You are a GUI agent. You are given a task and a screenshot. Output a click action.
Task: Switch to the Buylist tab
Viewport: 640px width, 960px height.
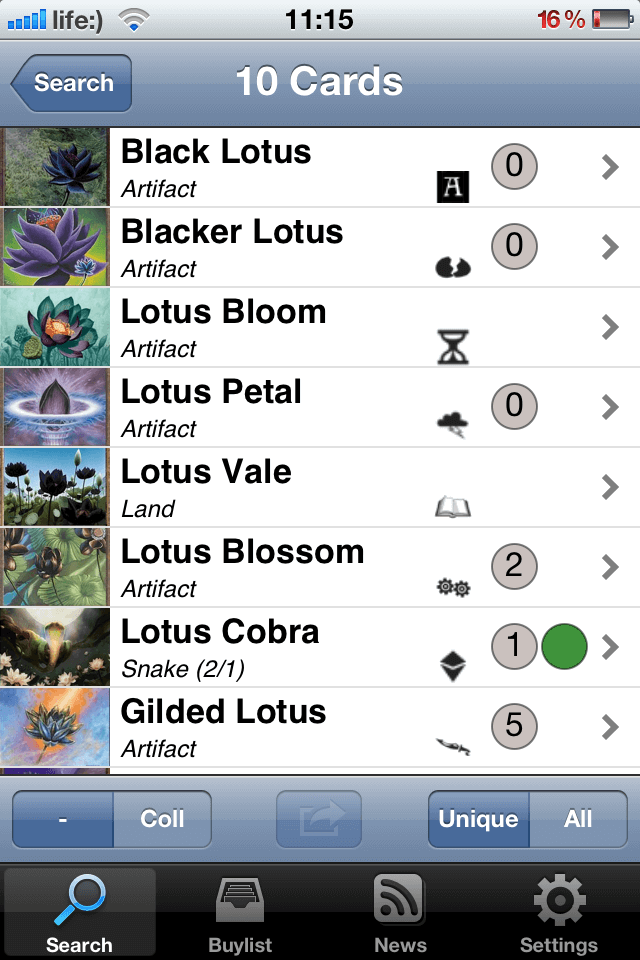240,914
